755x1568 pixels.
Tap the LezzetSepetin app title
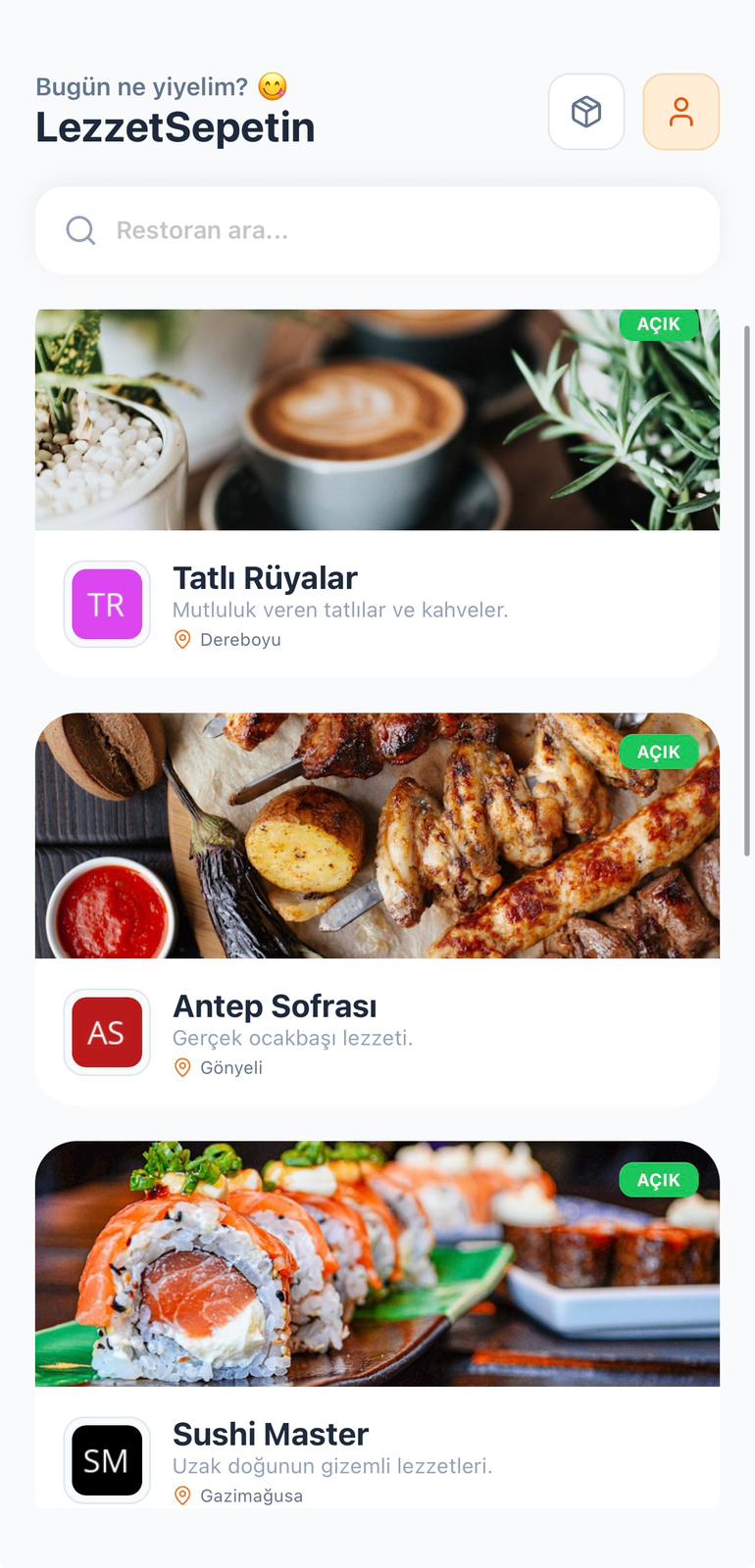[175, 126]
